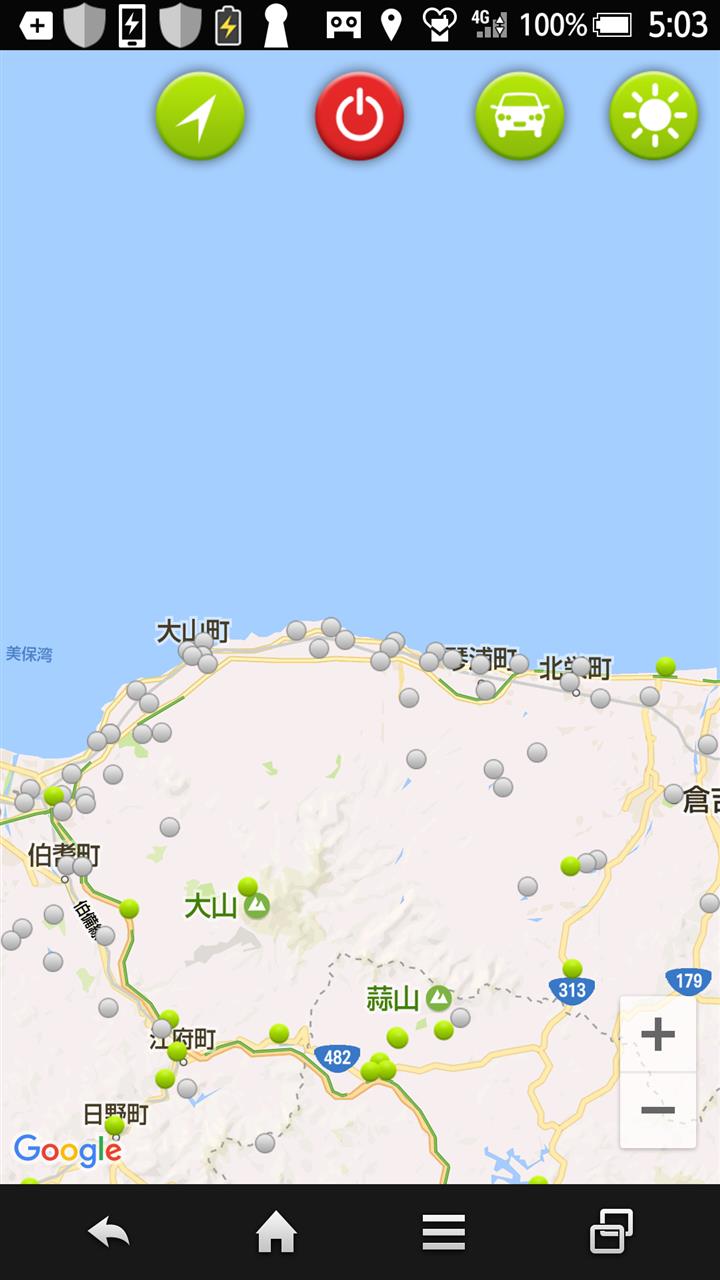Go back with the system back arrow

point(108,1232)
